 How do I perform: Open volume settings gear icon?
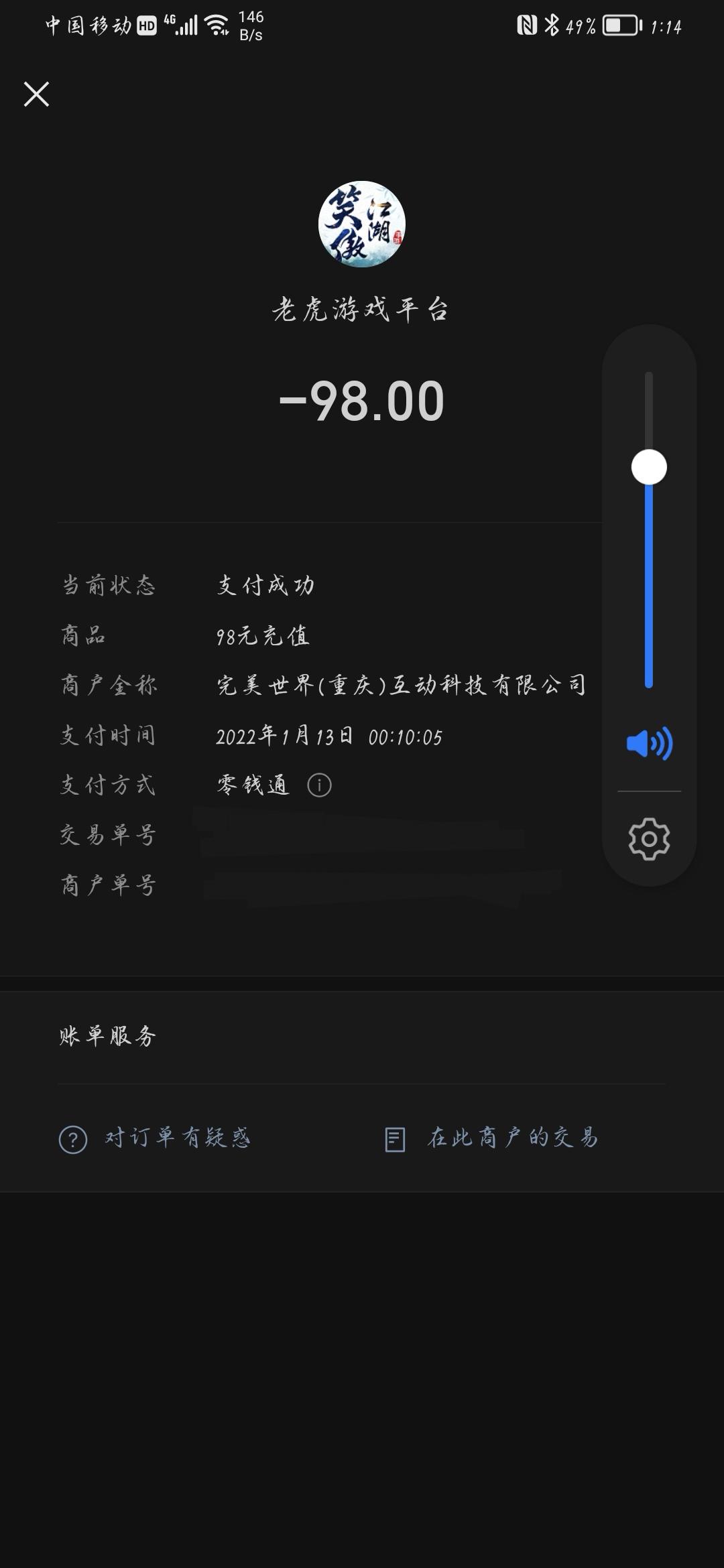point(649,839)
